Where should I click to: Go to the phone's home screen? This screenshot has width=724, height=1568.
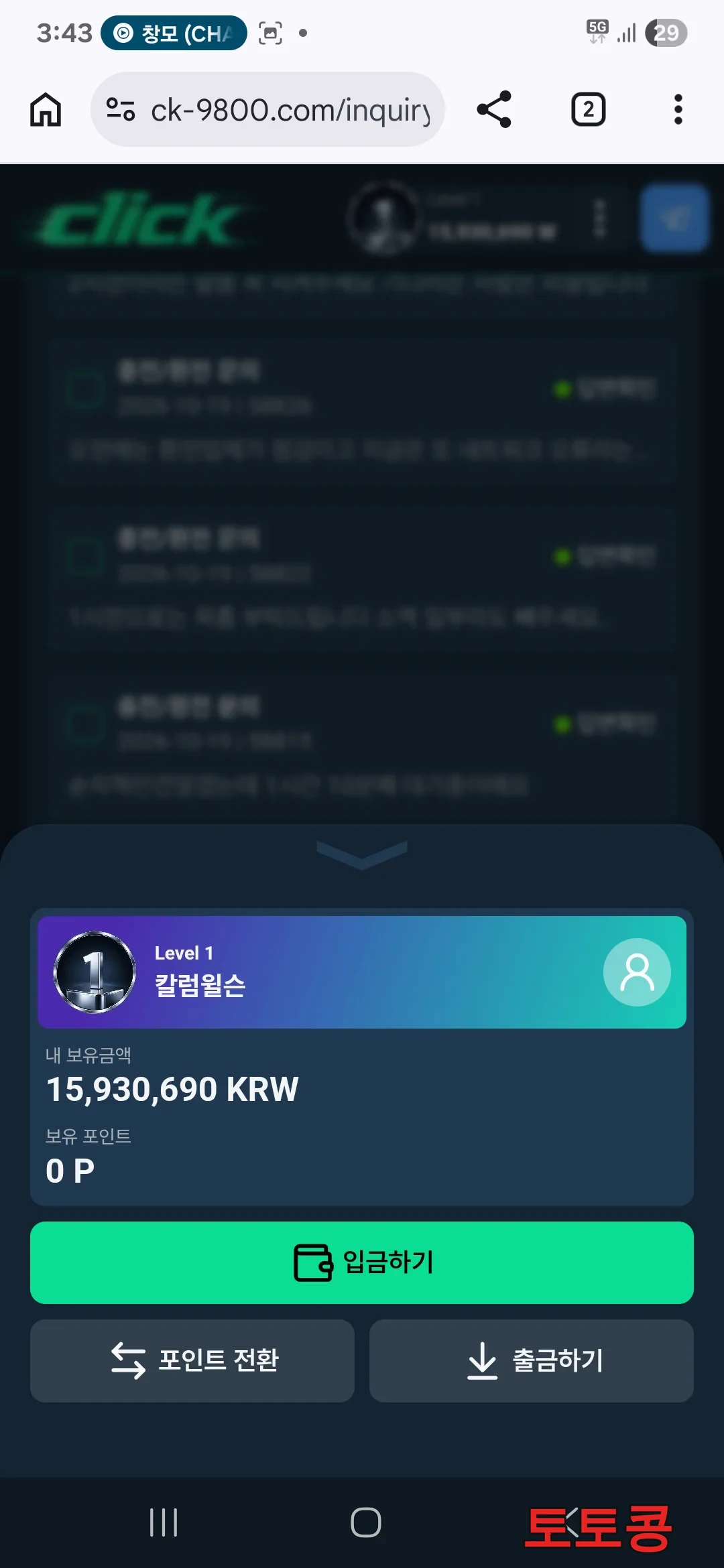click(366, 1522)
